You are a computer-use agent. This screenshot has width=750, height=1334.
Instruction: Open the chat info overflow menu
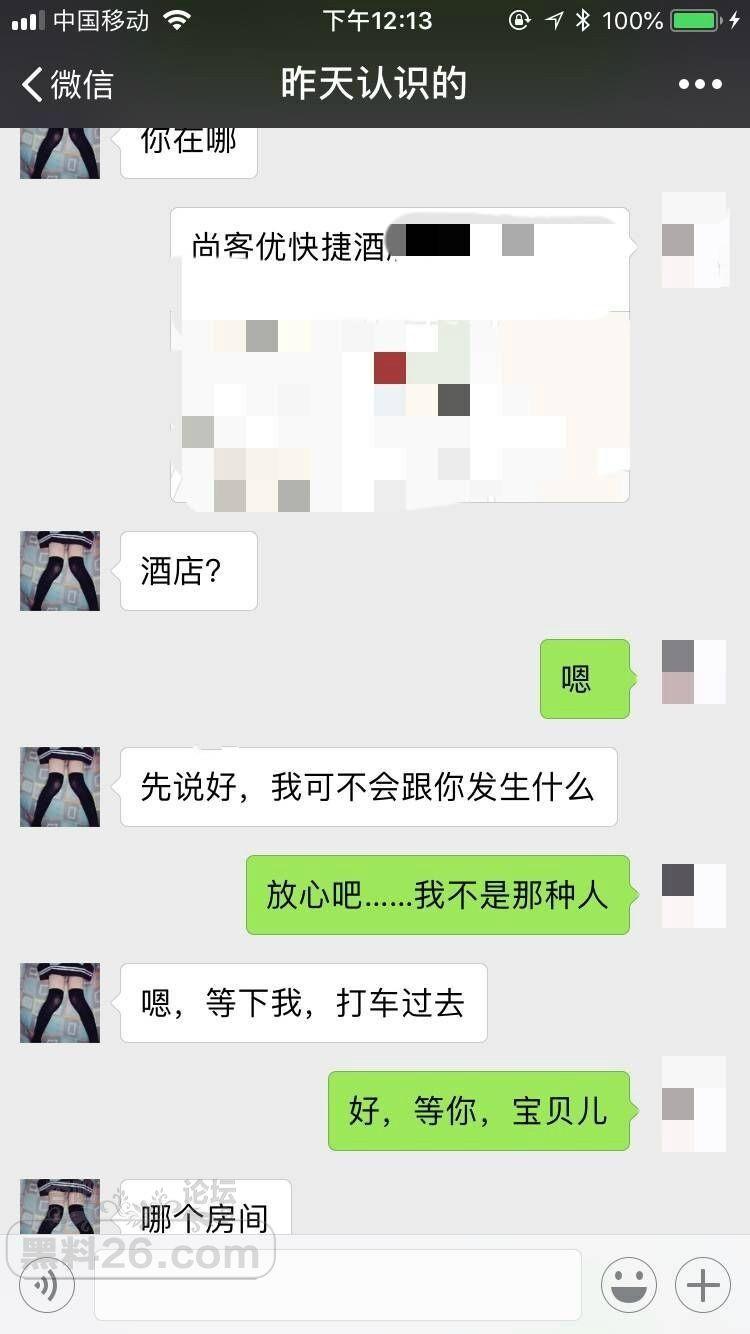(x=700, y=84)
